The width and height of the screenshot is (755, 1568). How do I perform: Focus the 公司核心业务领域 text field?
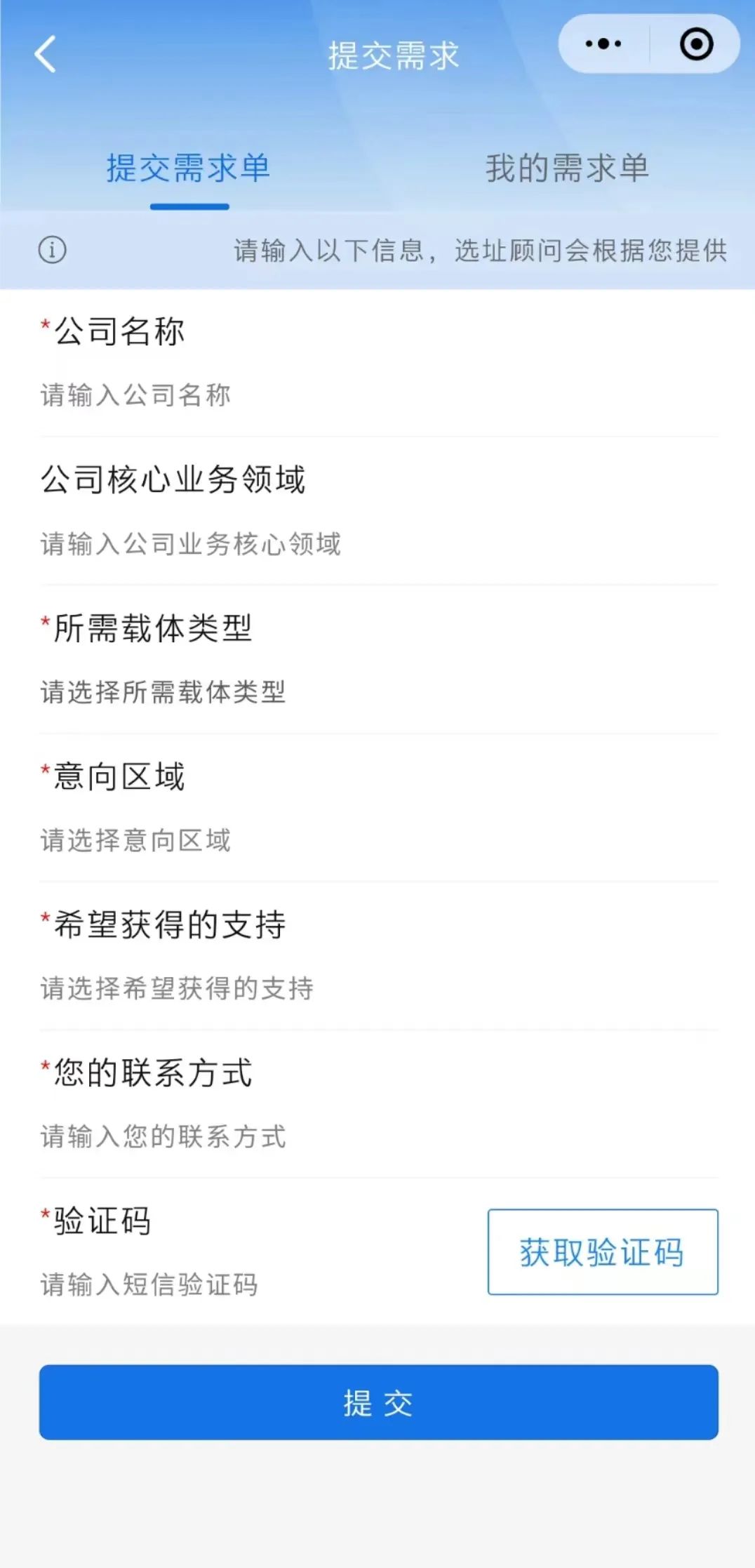(x=379, y=544)
